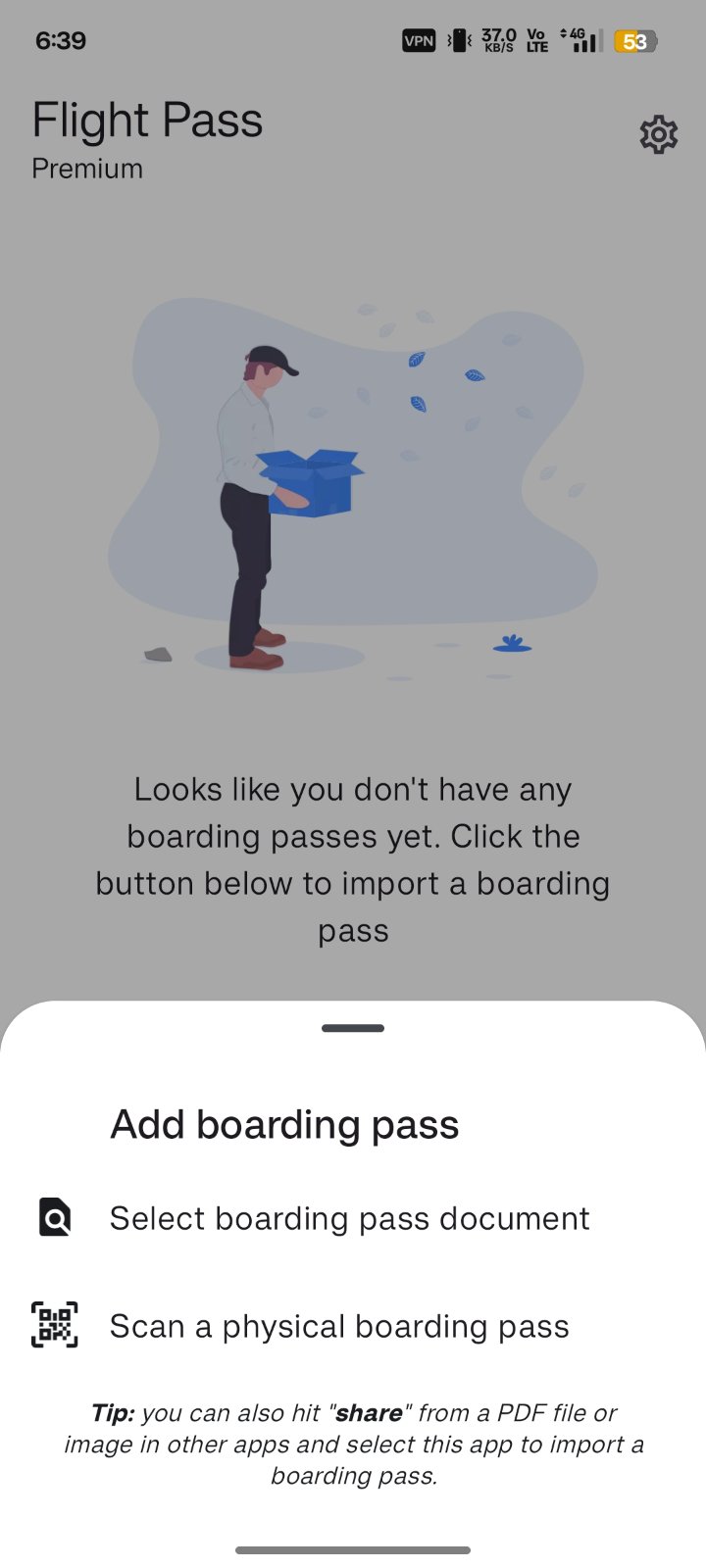Tap the bottom sheet drag handle
Image resolution: width=706 pixels, height=1568 pixels.
(x=353, y=1028)
